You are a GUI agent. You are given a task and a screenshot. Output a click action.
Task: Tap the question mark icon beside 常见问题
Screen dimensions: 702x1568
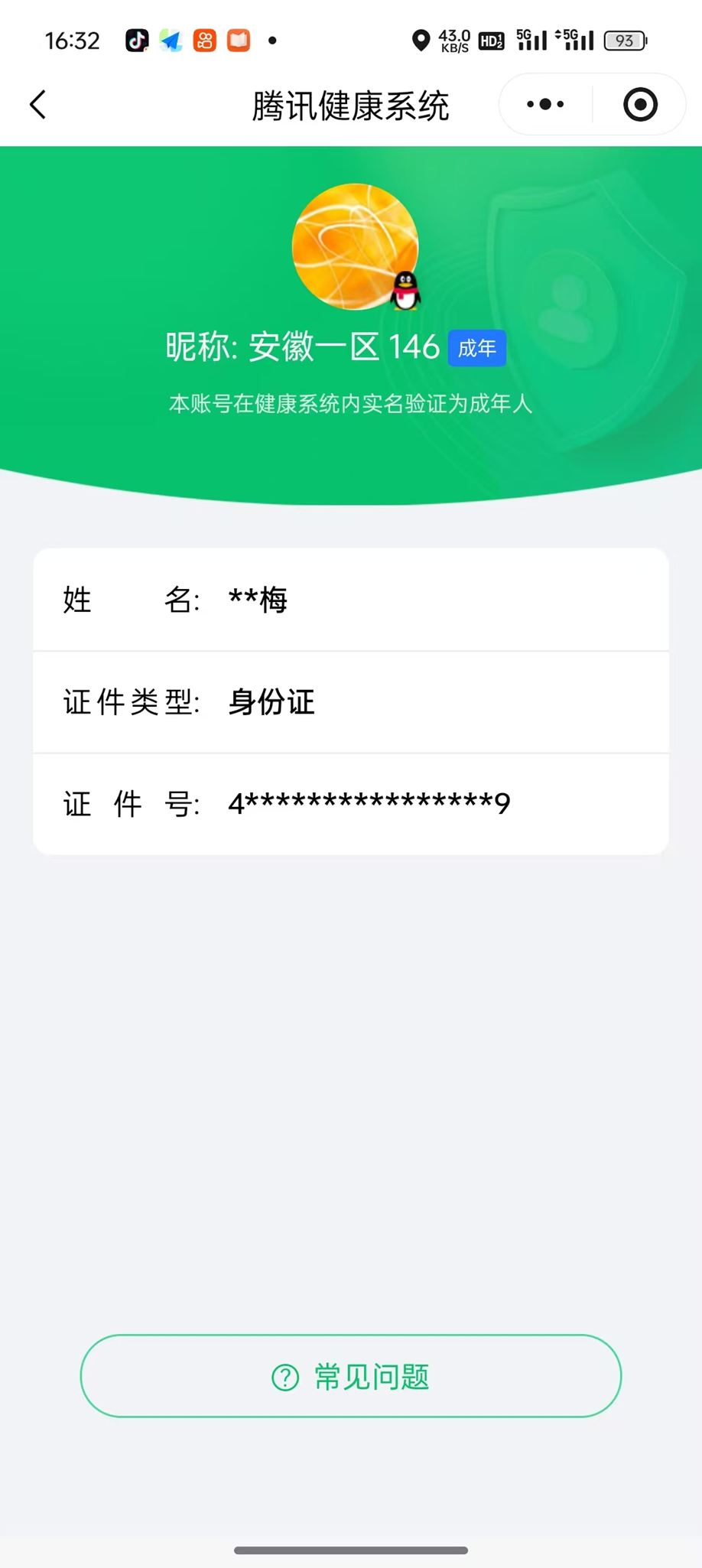(284, 1375)
